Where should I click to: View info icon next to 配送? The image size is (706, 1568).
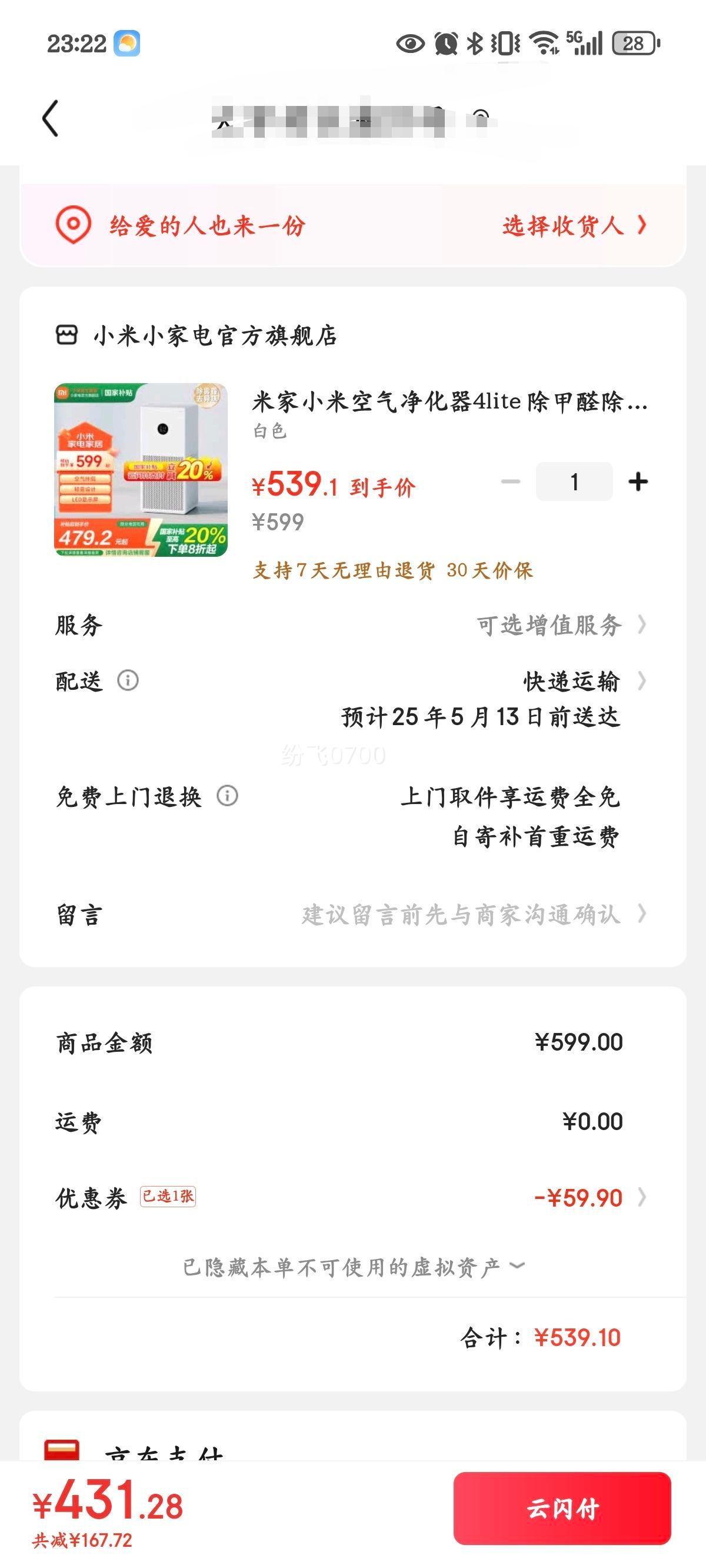(x=128, y=680)
